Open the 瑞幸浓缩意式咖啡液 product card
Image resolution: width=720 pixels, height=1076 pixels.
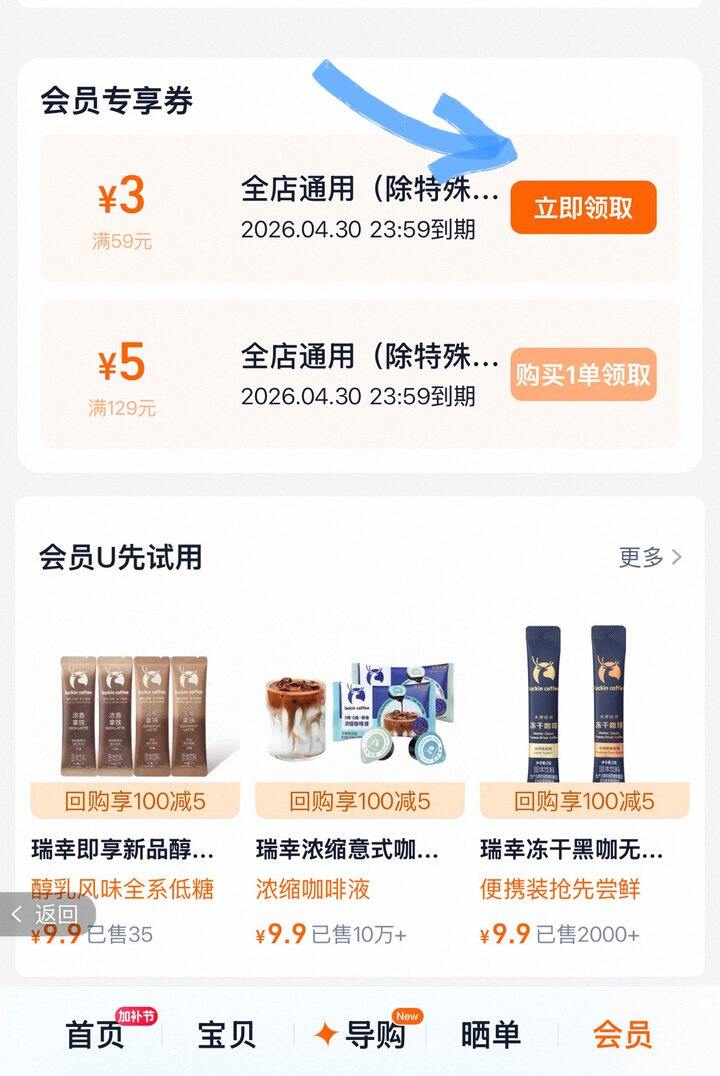[359, 720]
